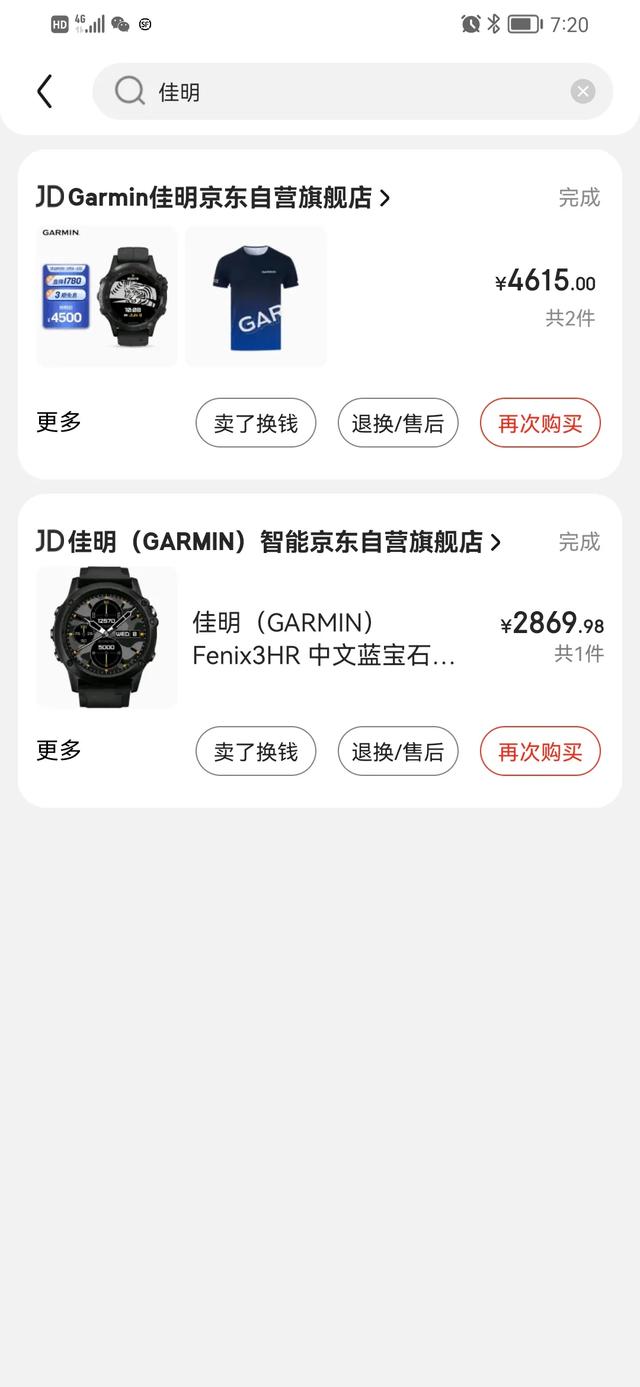The height and width of the screenshot is (1387, 640).
Task: Go back using the top-left arrow
Action: [44, 91]
